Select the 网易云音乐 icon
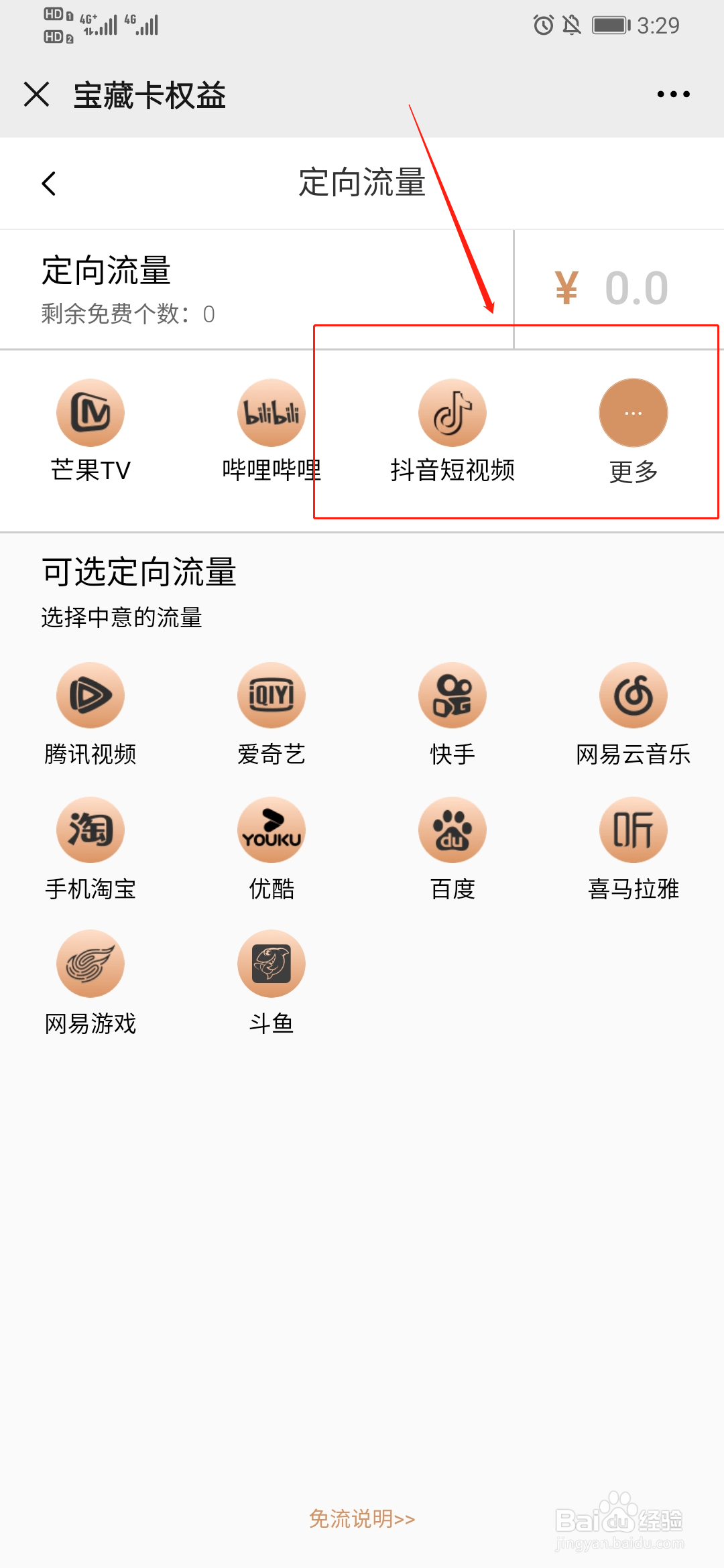 [x=633, y=695]
